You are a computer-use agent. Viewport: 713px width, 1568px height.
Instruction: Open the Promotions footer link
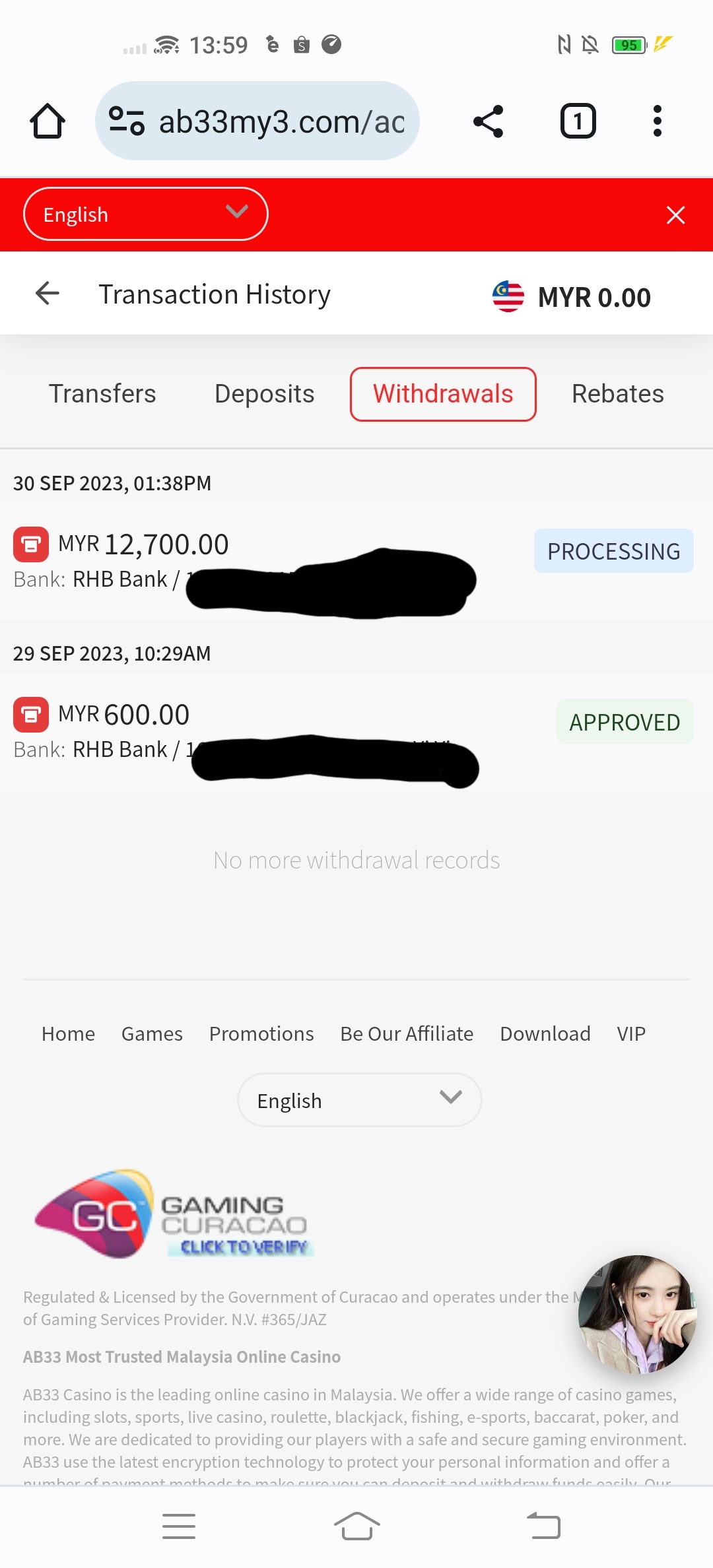(x=261, y=1033)
